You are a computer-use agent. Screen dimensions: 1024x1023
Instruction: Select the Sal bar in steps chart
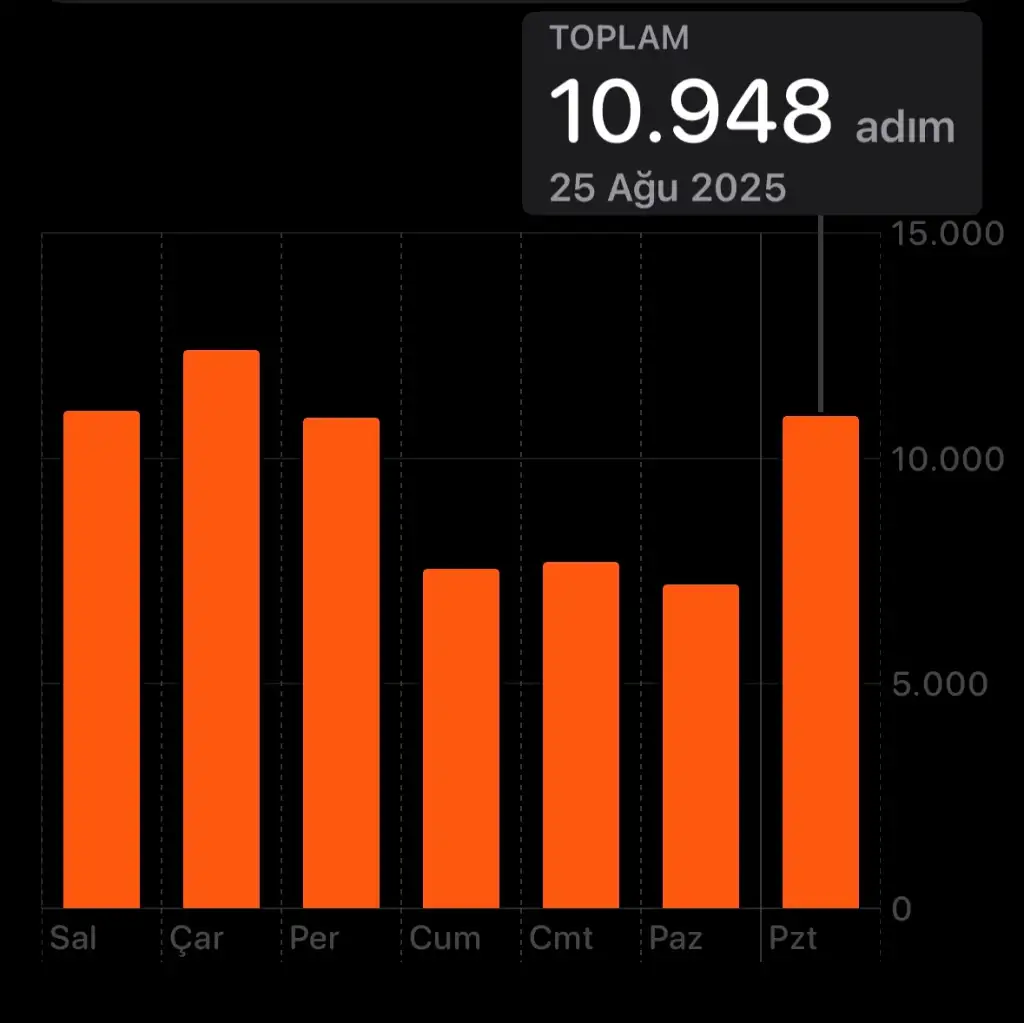pos(101,660)
